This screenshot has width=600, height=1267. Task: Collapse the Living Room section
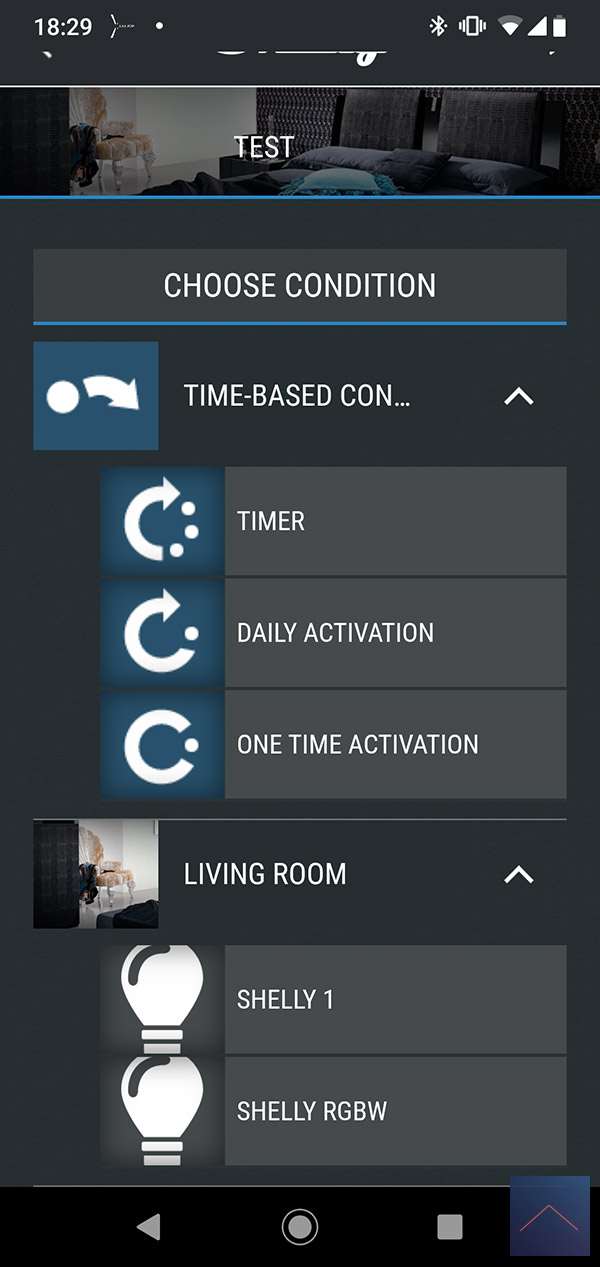coord(518,874)
